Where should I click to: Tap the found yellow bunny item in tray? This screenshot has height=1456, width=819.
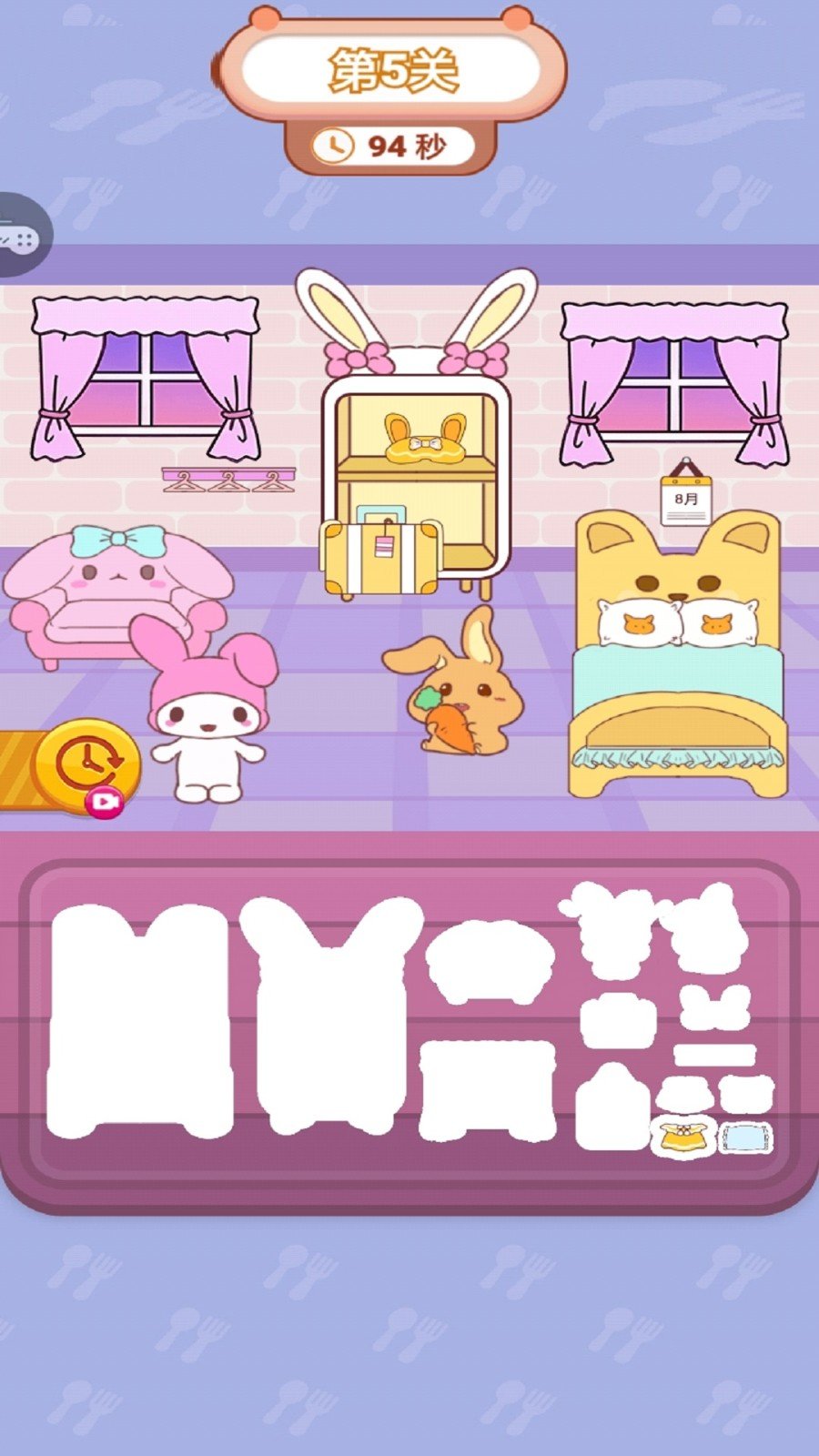coord(682,1137)
